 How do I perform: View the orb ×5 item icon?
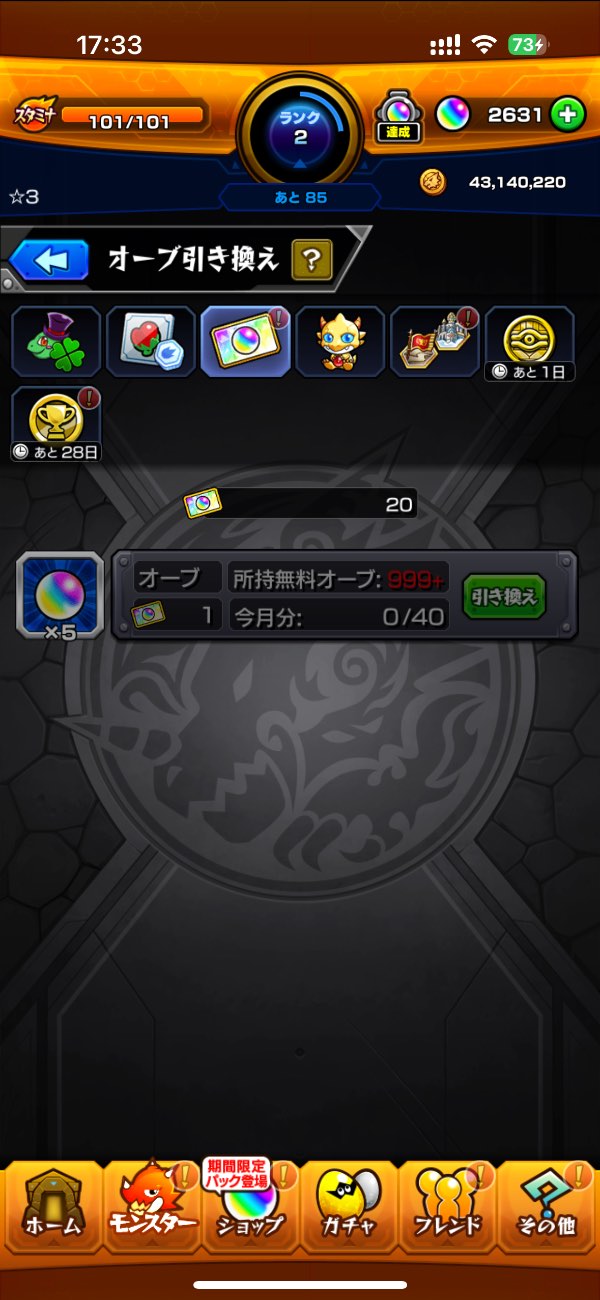pos(59,596)
